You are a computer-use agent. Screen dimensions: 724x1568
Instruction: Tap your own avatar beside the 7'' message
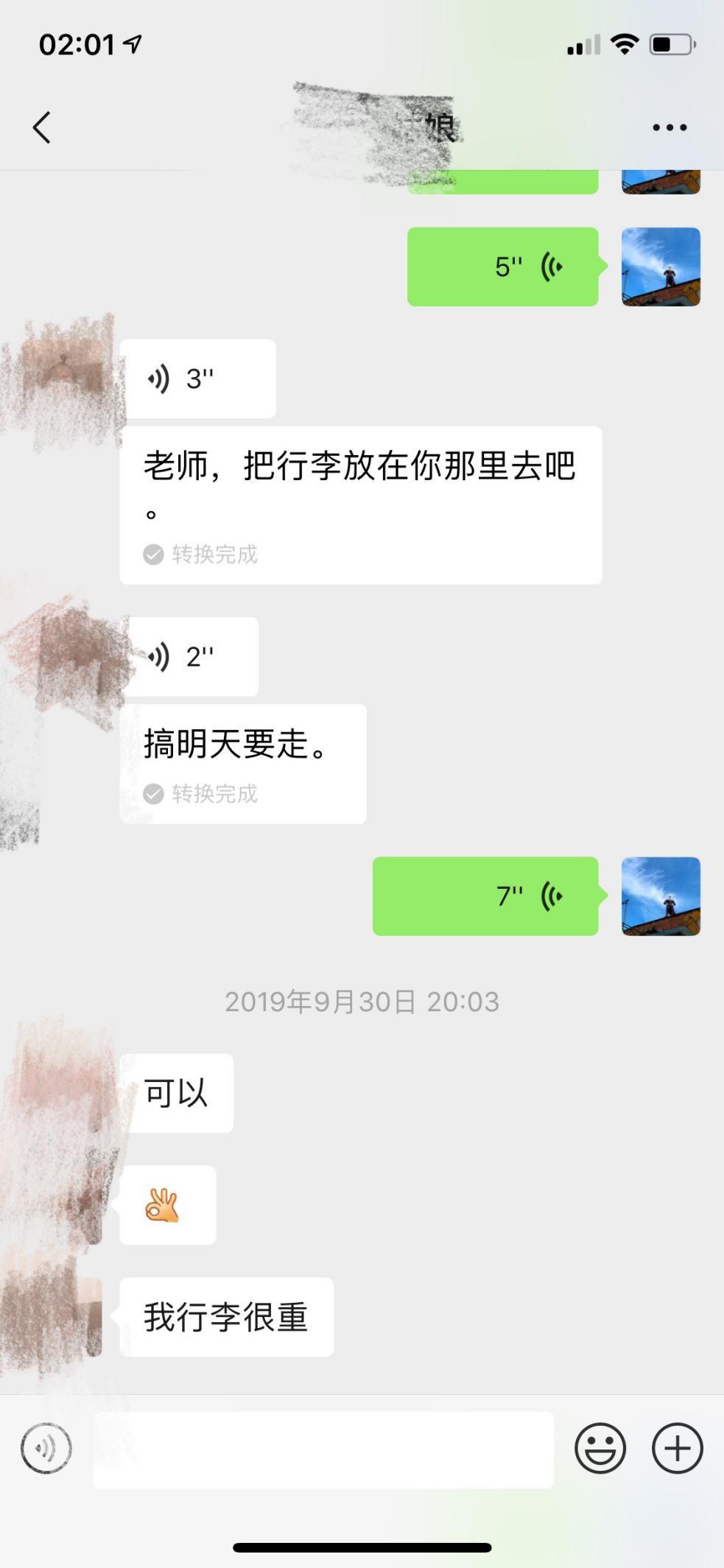(x=661, y=896)
